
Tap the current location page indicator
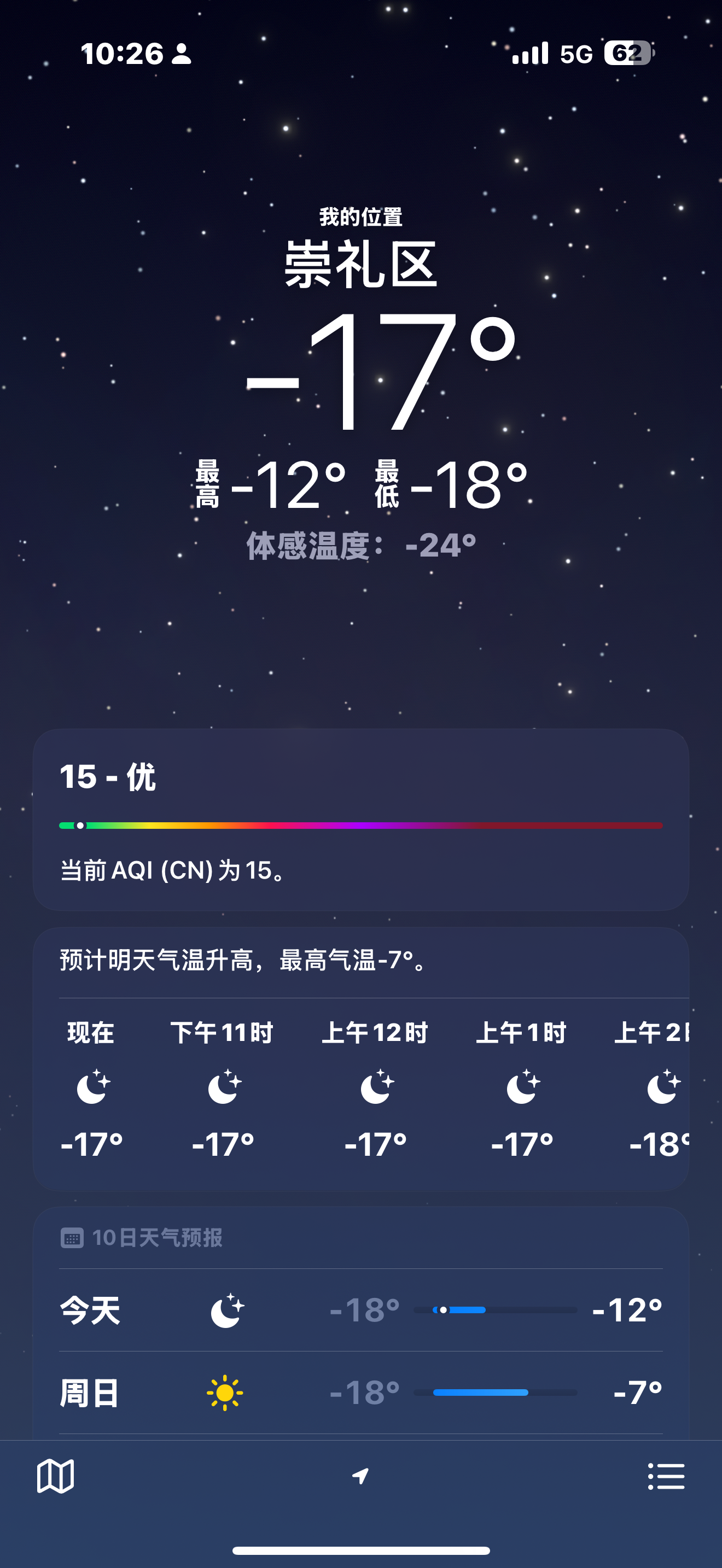[x=360, y=1476]
